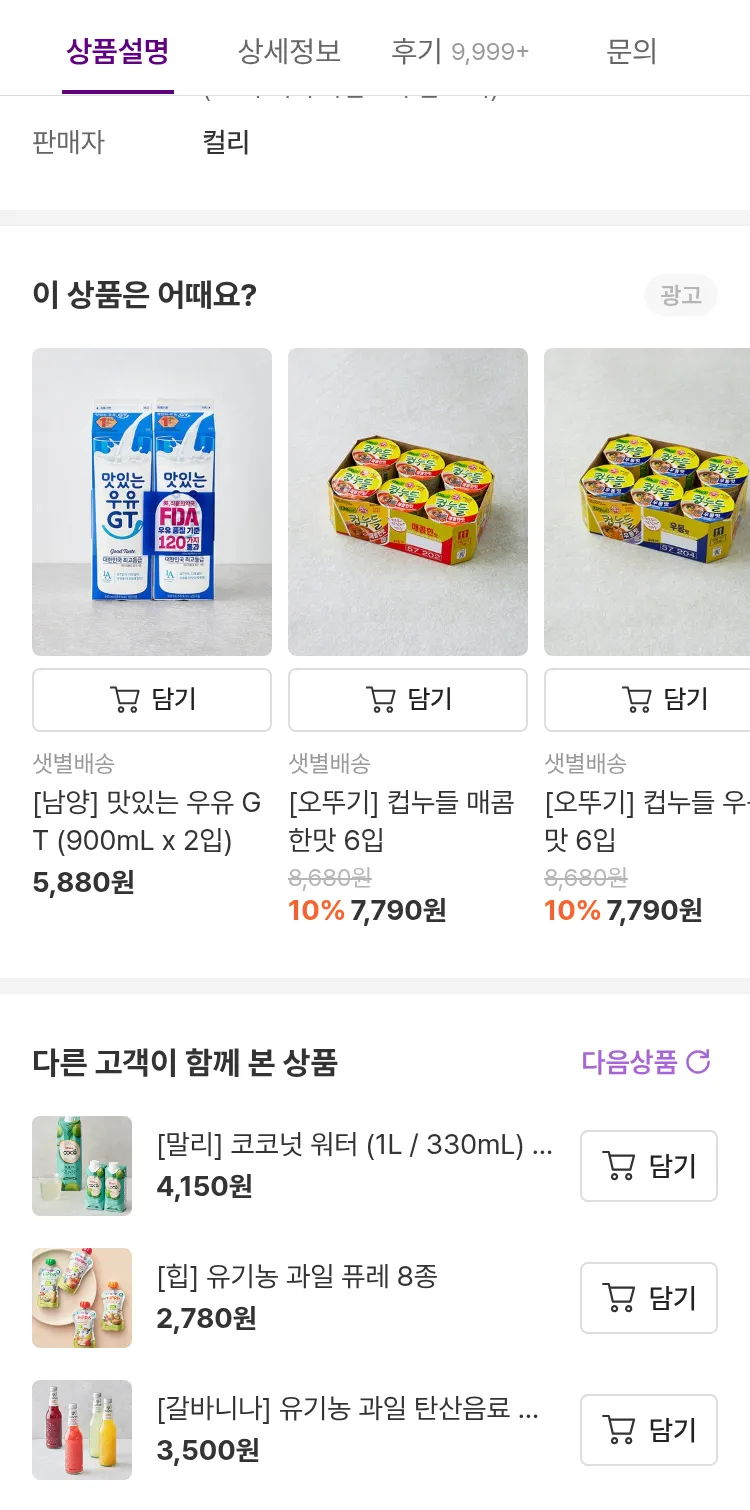View the 오뚜기 컵누들 매콤한맛 6입 product
Image resolution: width=750 pixels, height=1510 pixels.
coord(408,502)
